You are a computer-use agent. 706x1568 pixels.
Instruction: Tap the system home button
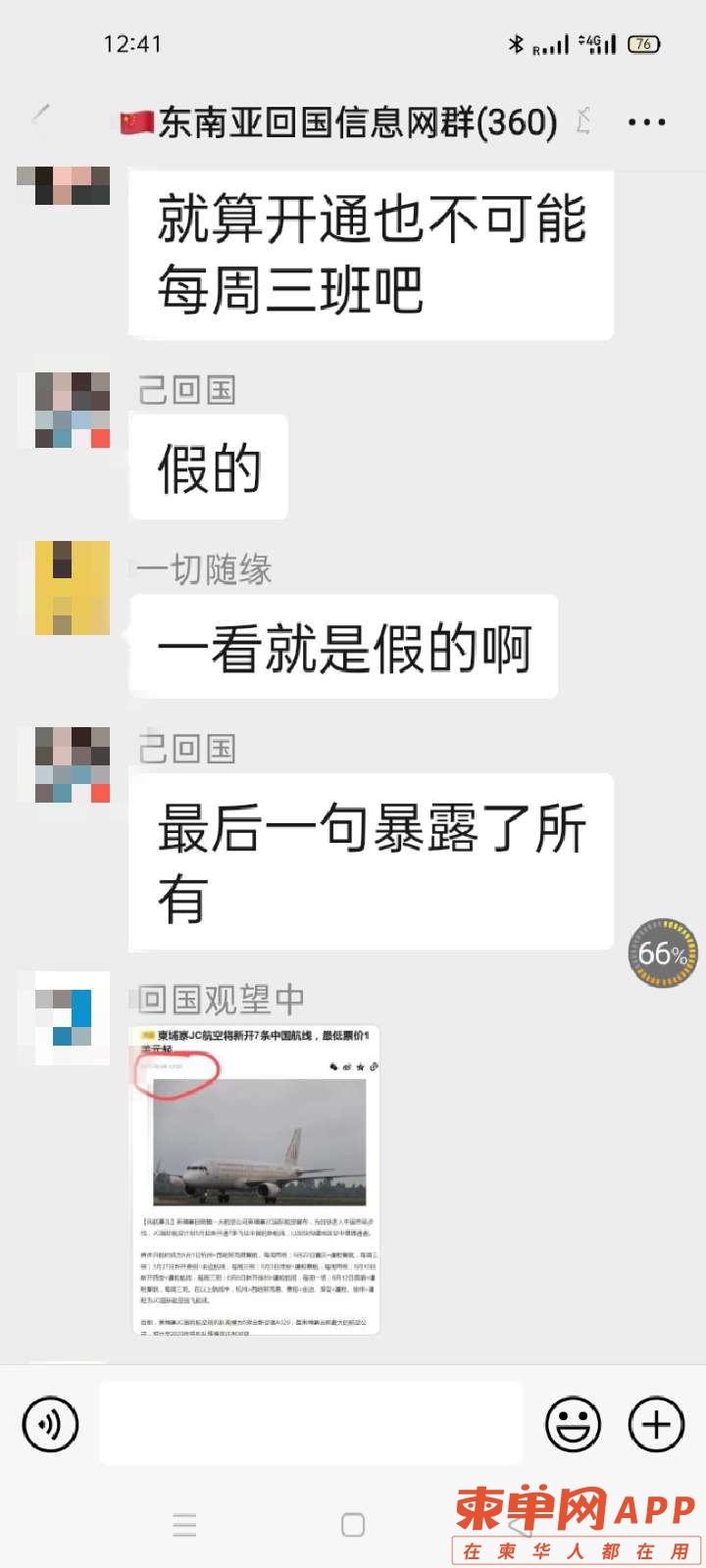tap(353, 1525)
